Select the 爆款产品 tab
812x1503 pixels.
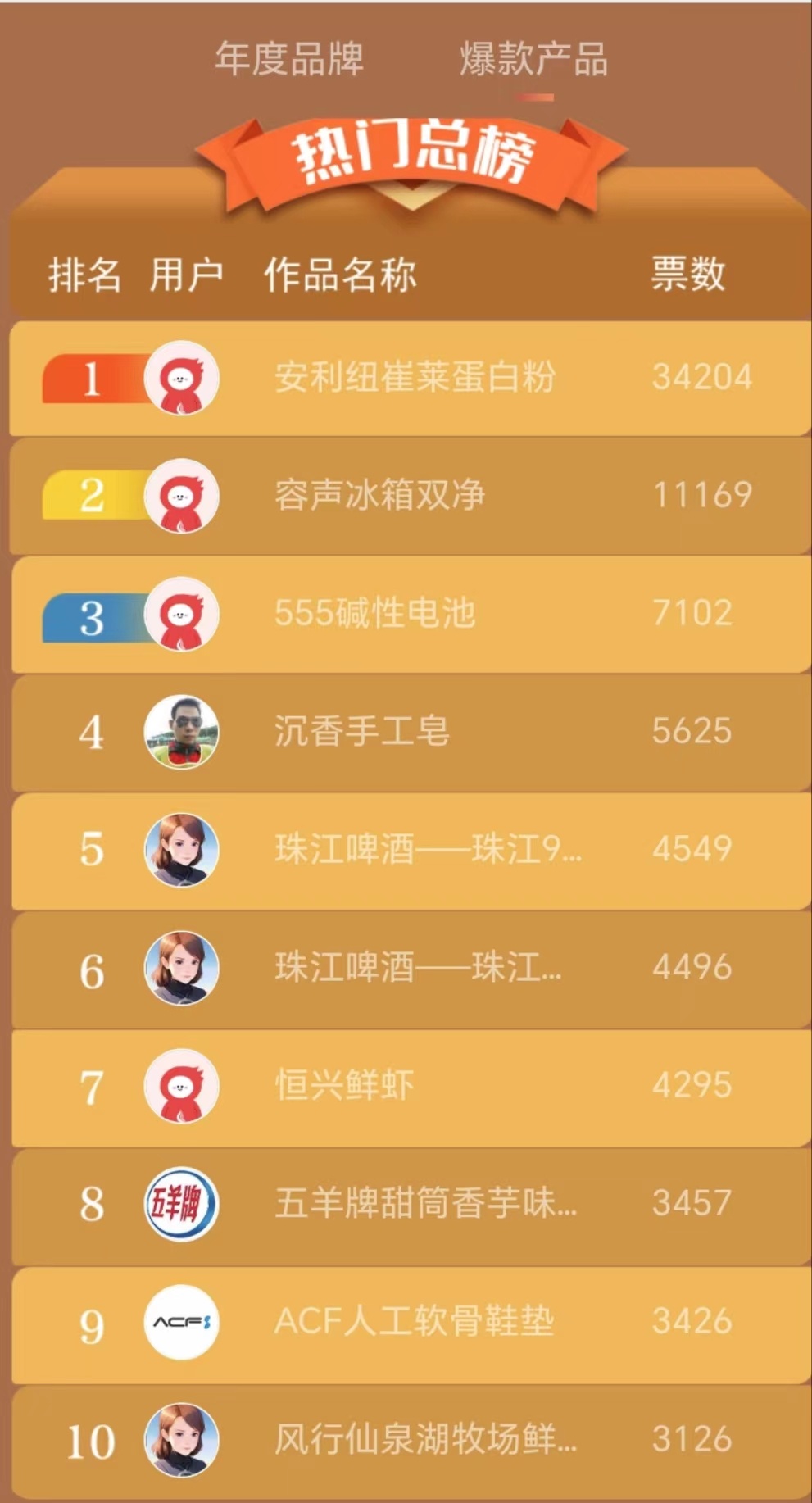pos(533,59)
